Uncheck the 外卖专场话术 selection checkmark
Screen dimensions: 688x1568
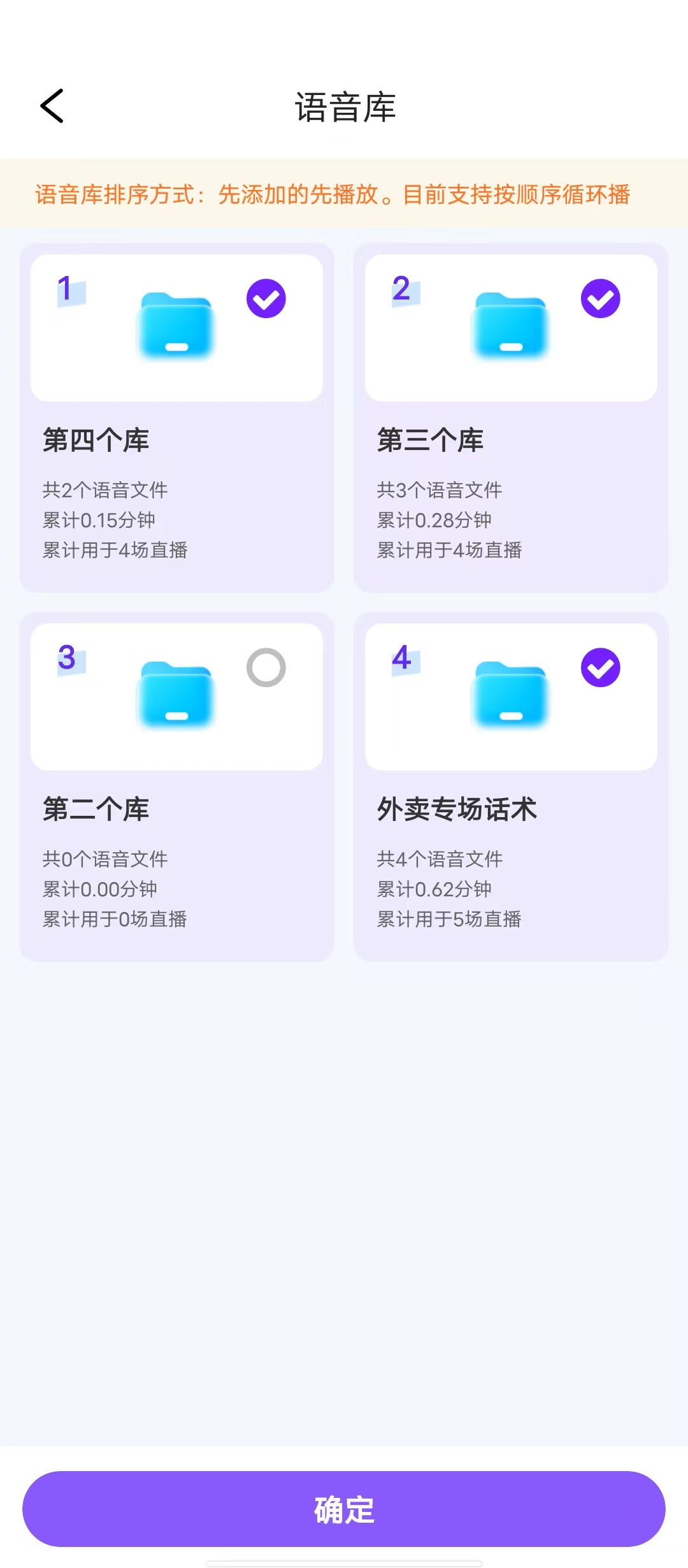pos(601,667)
